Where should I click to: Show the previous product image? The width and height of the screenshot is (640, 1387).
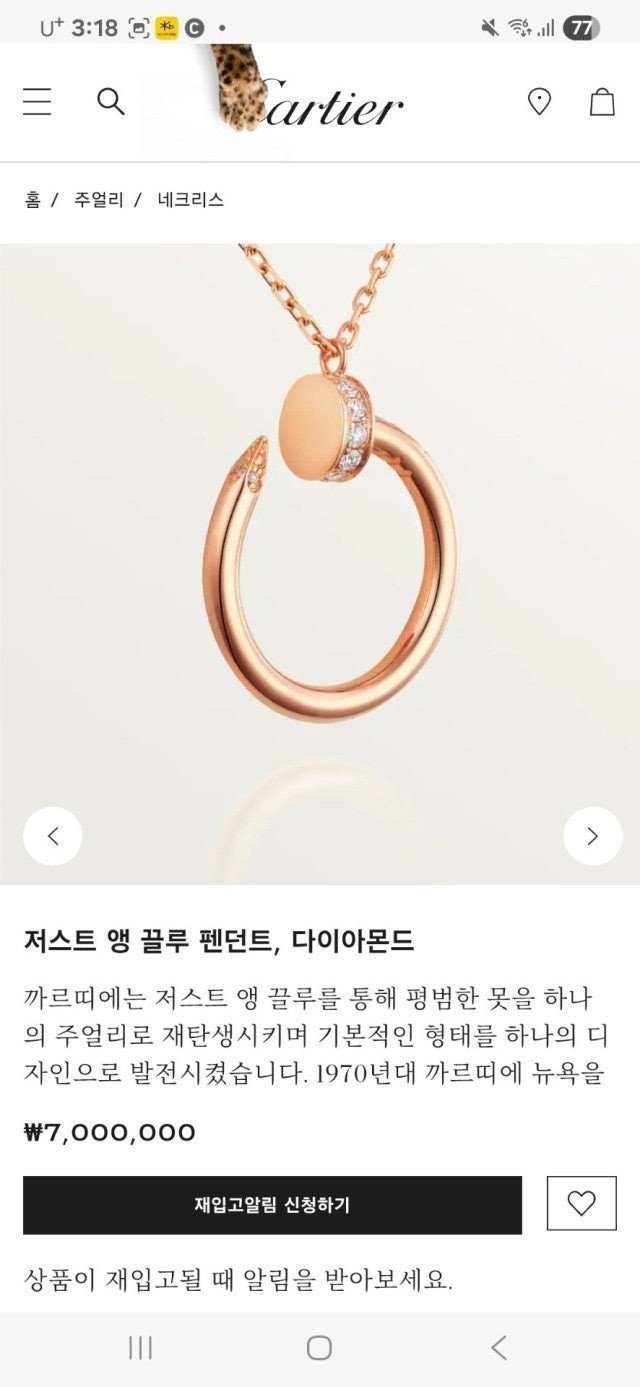(x=52, y=836)
